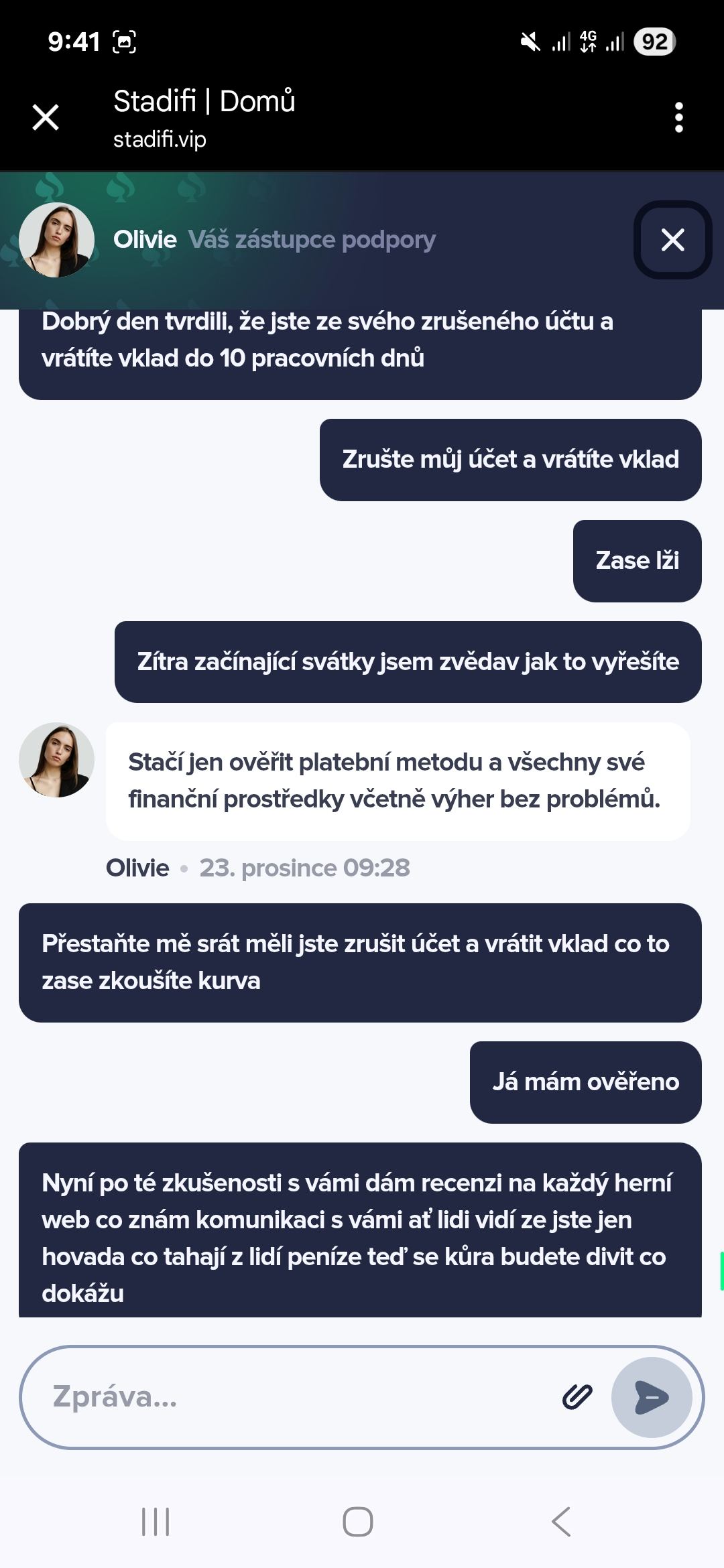Viewport: 724px width, 1568px height.
Task: Tap the send message arrow icon
Action: (x=648, y=1397)
